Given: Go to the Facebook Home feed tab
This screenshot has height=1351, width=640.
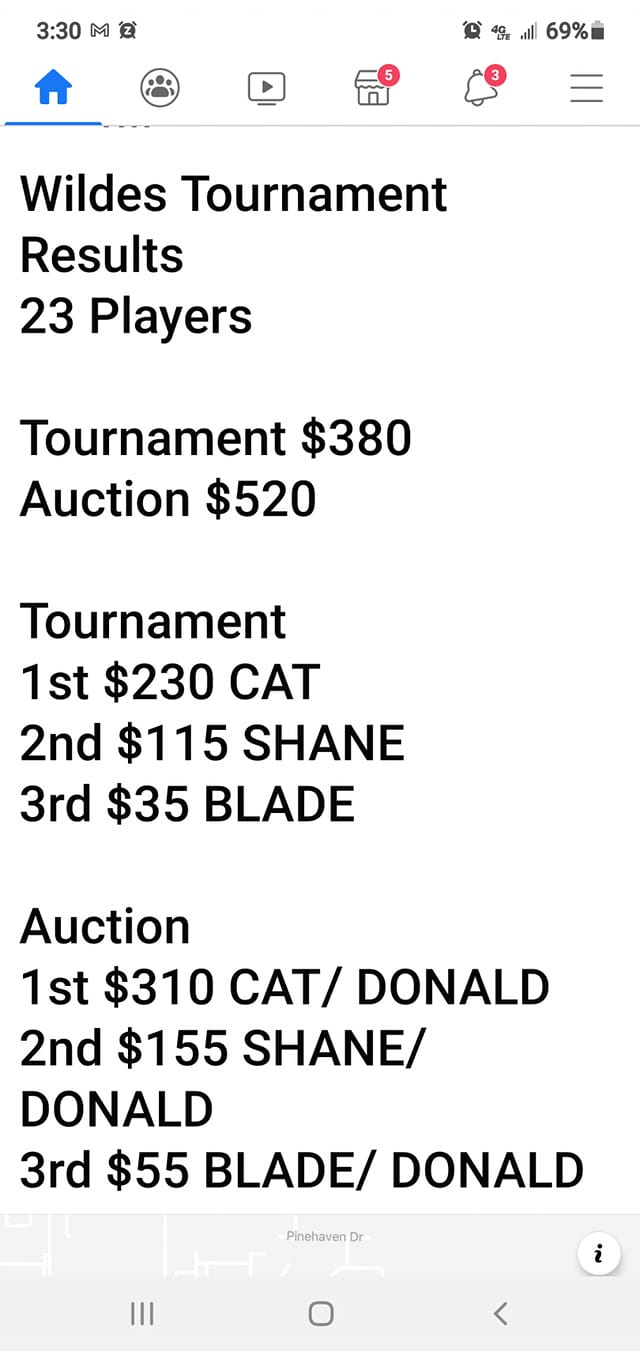Looking at the screenshot, I should (53, 89).
